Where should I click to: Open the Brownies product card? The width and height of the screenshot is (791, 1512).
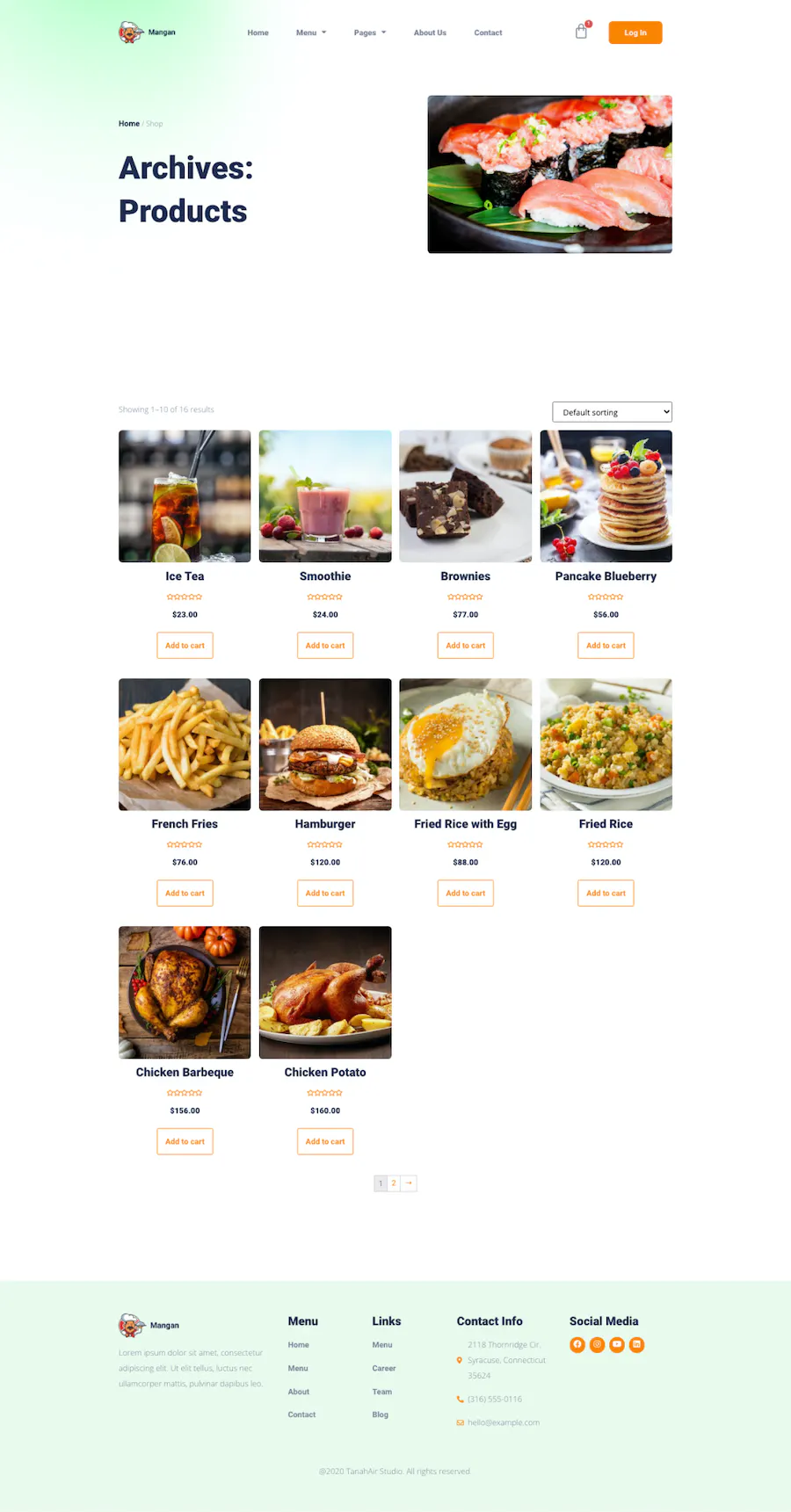465,496
